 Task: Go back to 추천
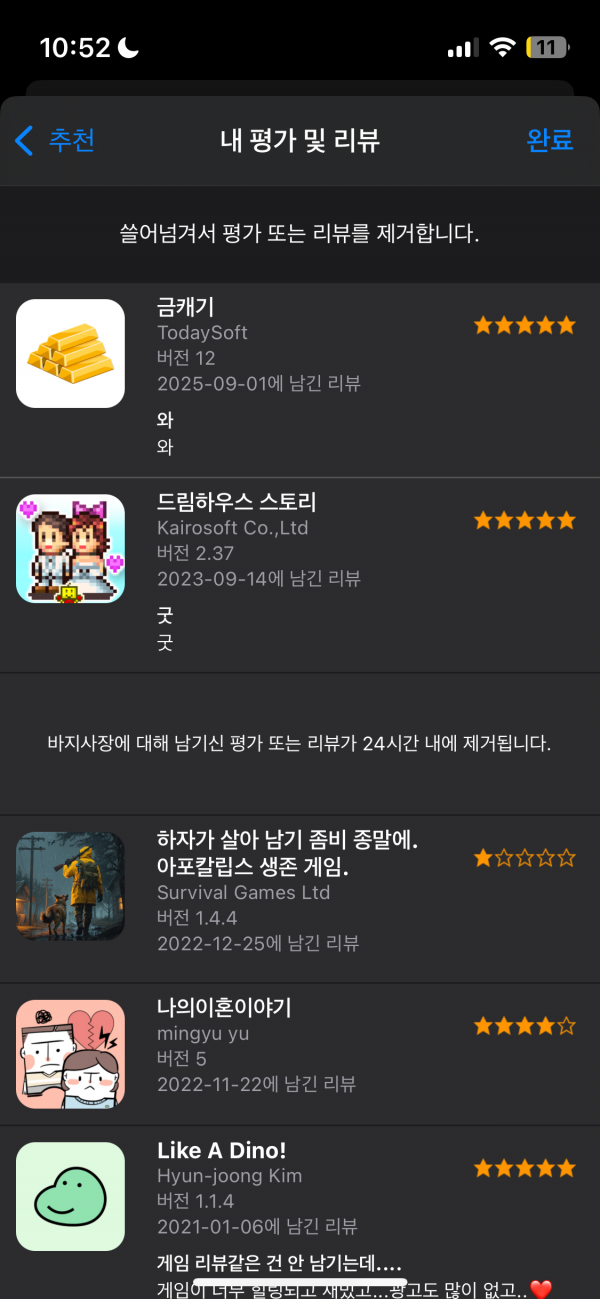55,140
